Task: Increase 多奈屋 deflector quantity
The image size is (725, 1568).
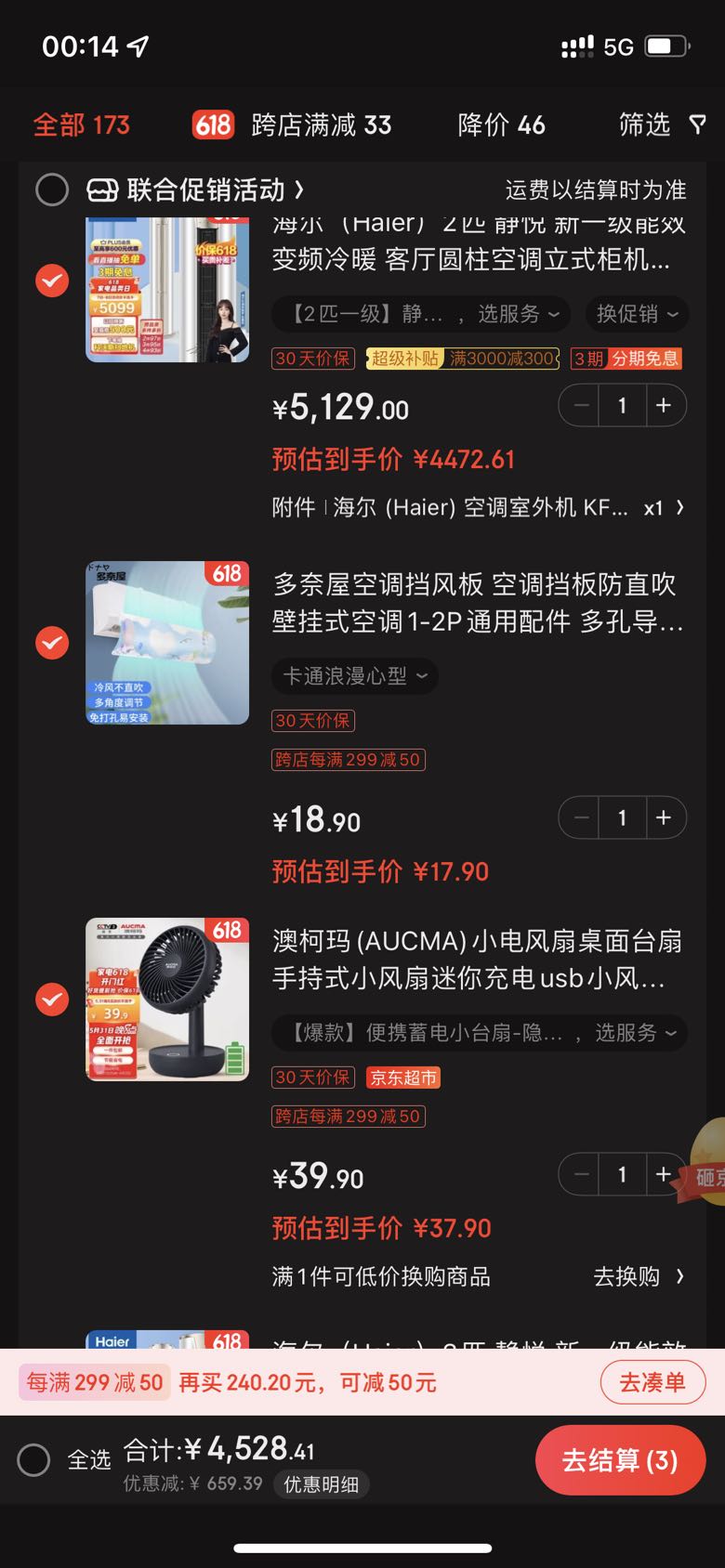Action: tap(664, 818)
